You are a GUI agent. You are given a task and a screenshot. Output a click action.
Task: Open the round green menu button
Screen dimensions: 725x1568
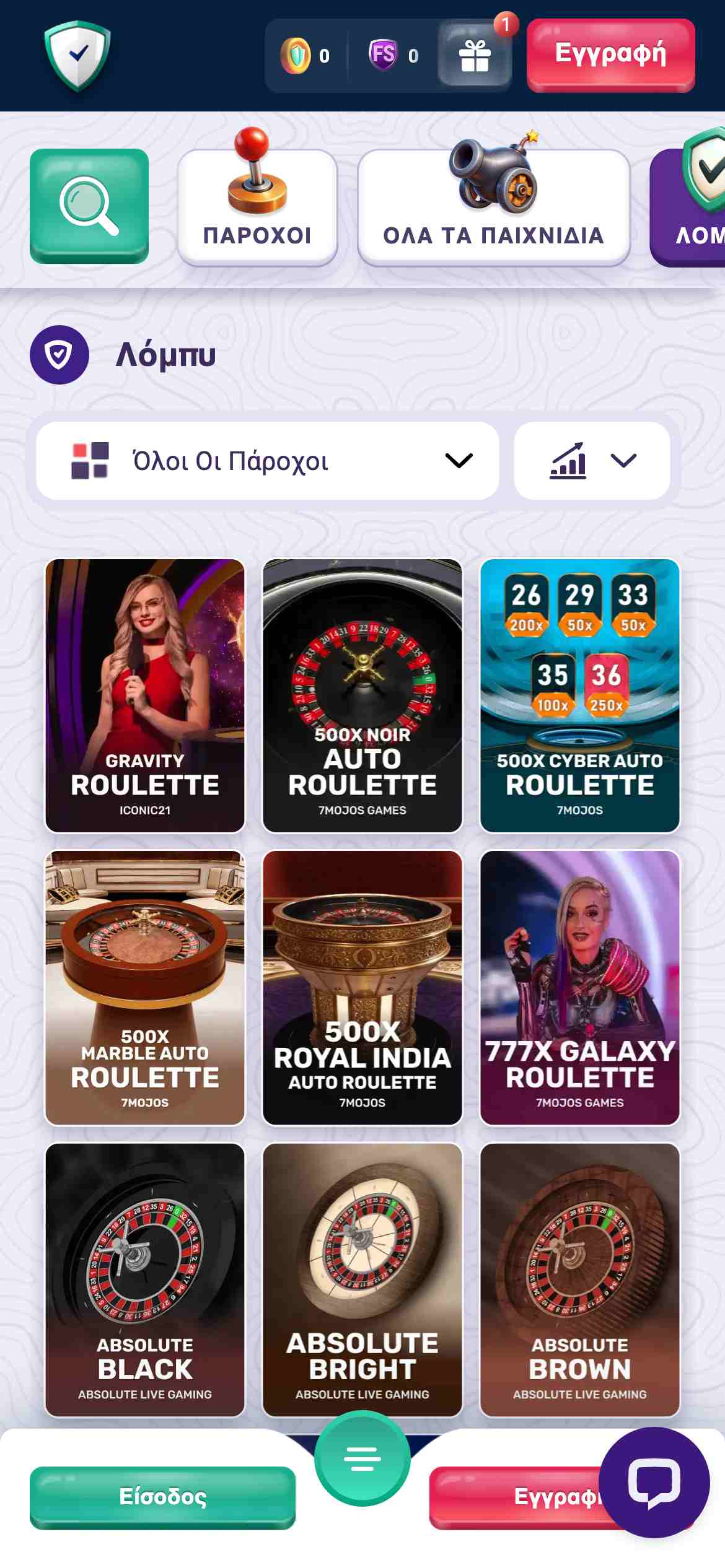pyautogui.click(x=362, y=1458)
